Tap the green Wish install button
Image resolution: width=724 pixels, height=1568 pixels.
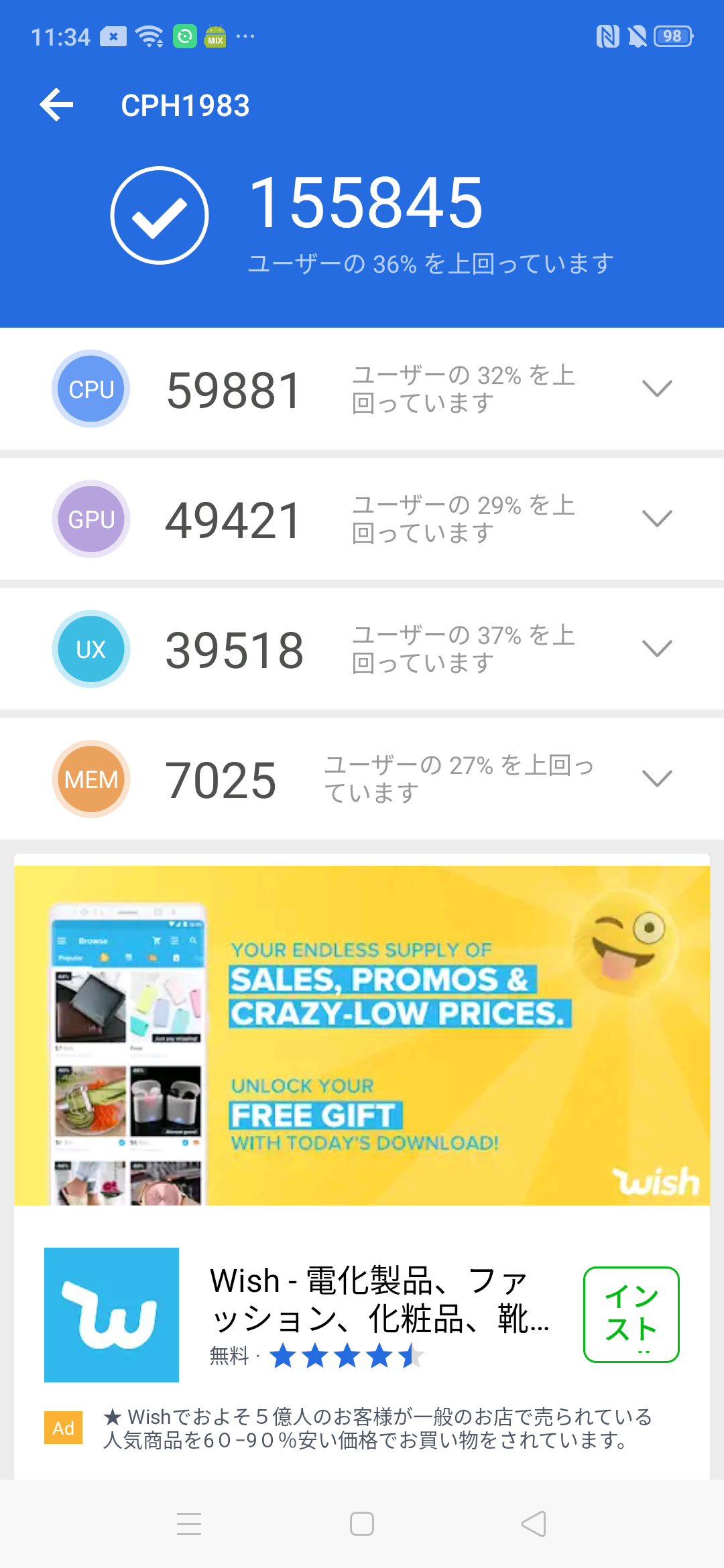click(x=631, y=1314)
